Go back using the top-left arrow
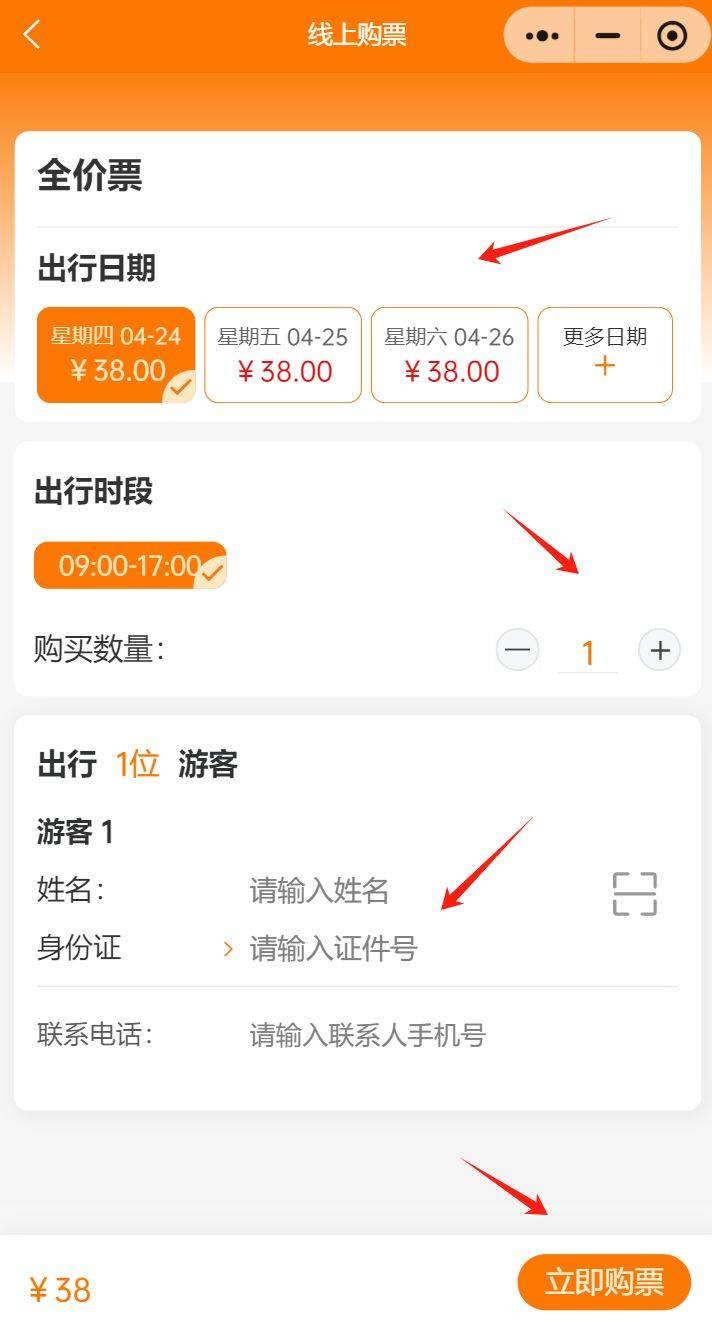This screenshot has height=1324, width=712. (32, 35)
